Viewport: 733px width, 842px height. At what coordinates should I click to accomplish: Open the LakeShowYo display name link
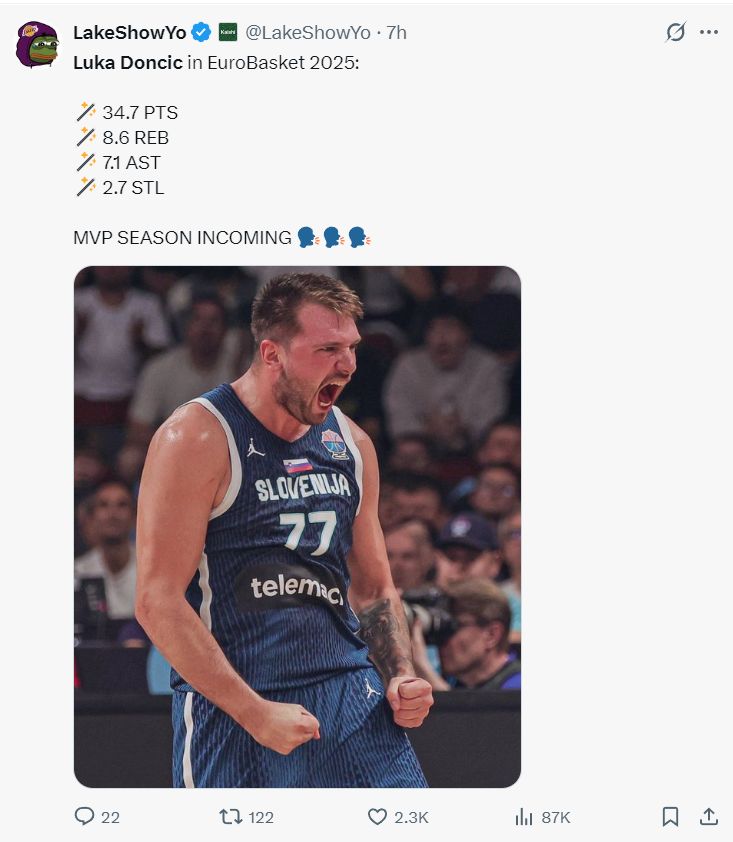[x=129, y=32]
